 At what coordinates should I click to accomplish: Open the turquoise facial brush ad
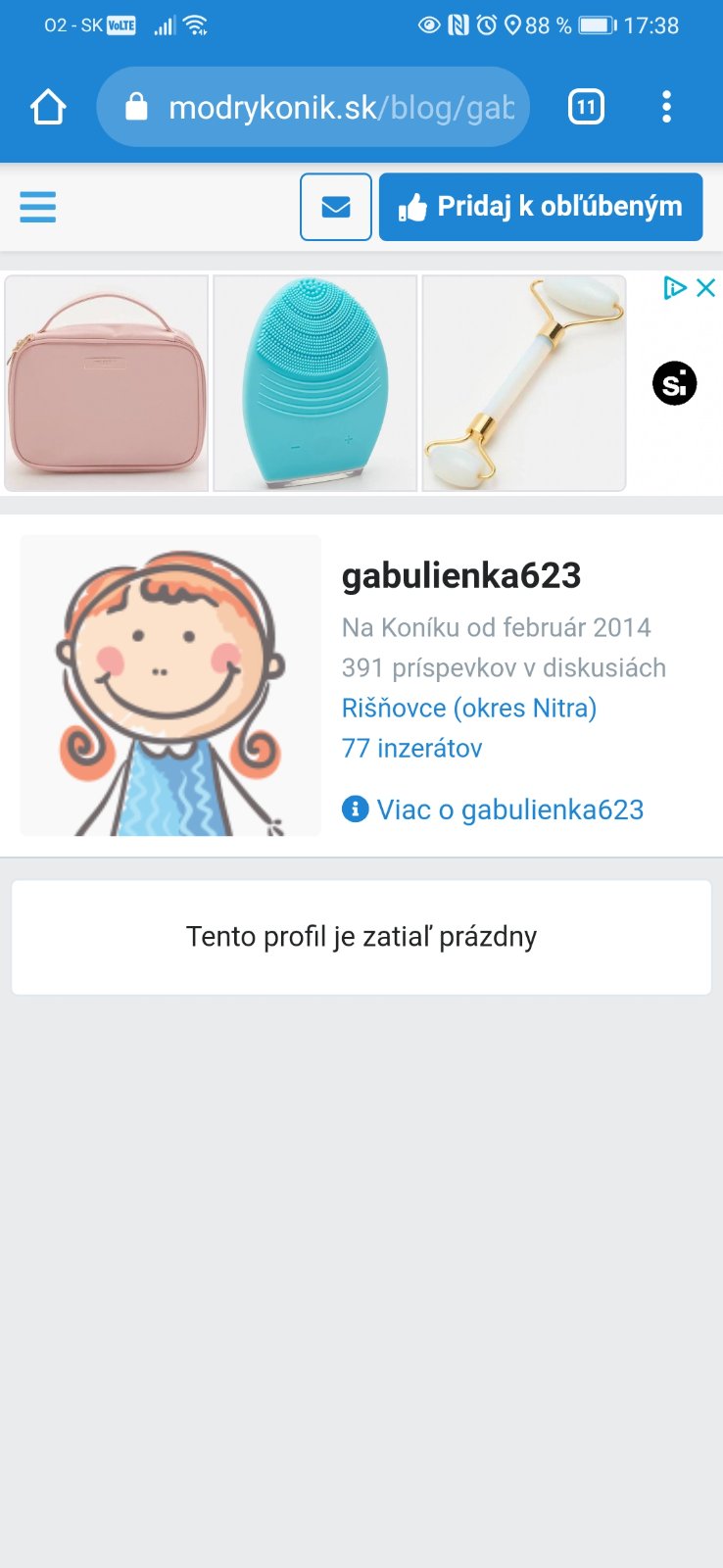pyautogui.click(x=315, y=383)
